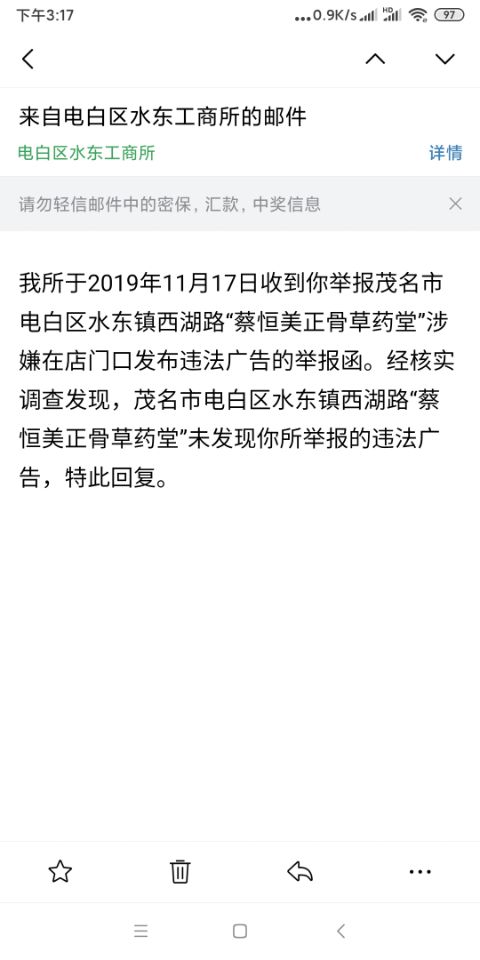The height and width of the screenshot is (960, 480).
Task: Star this email
Action: click(x=60, y=871)
